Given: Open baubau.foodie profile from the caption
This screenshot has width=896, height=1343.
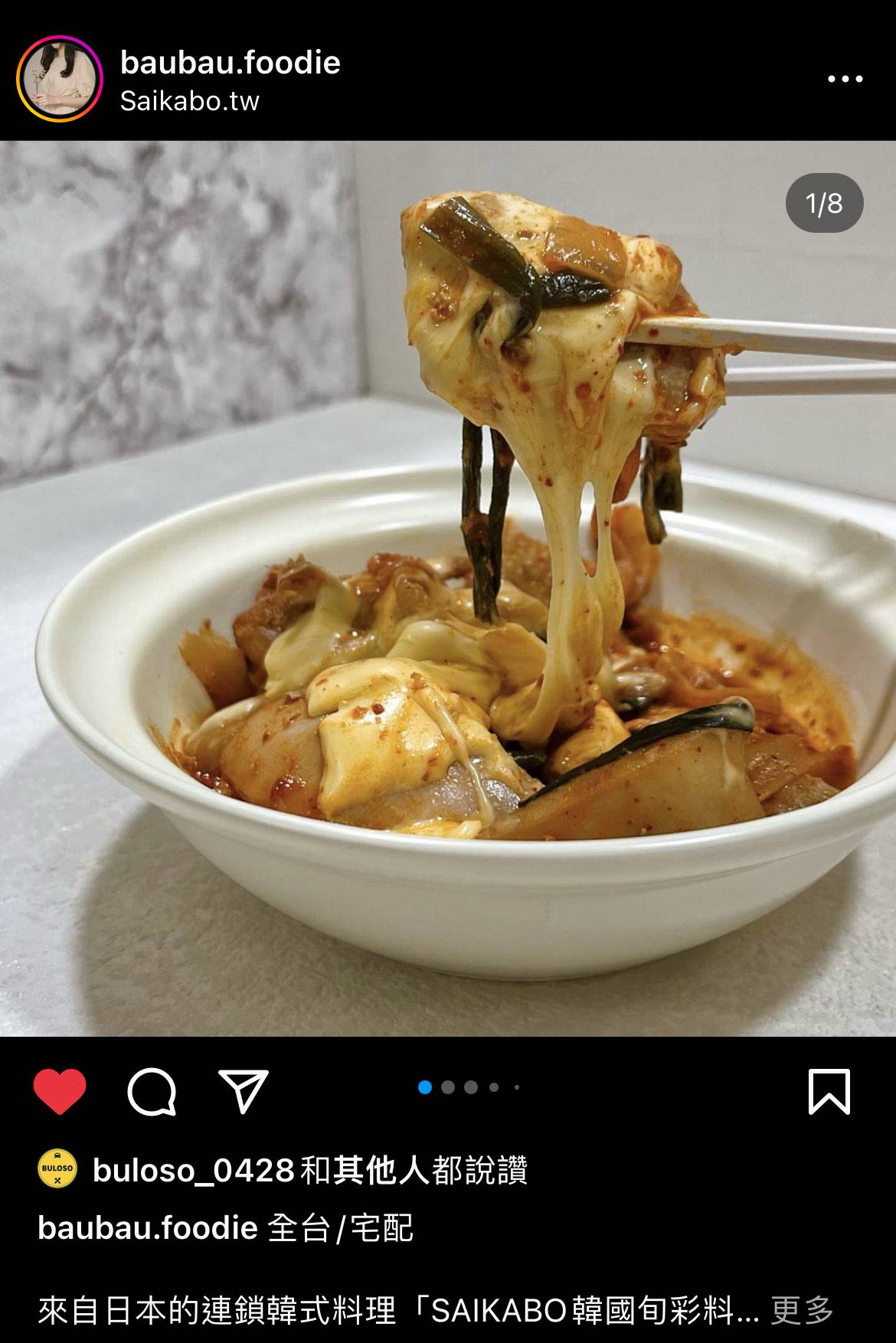Looking at the screenshot, I should coord(147,1229).
